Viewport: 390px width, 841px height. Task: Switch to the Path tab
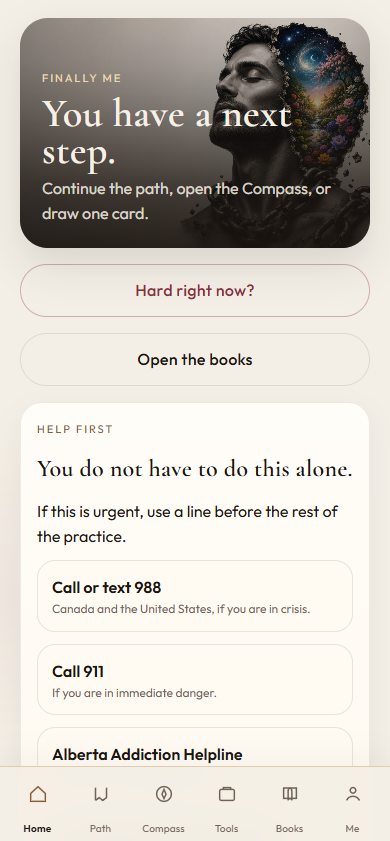[x=100, y=807]
